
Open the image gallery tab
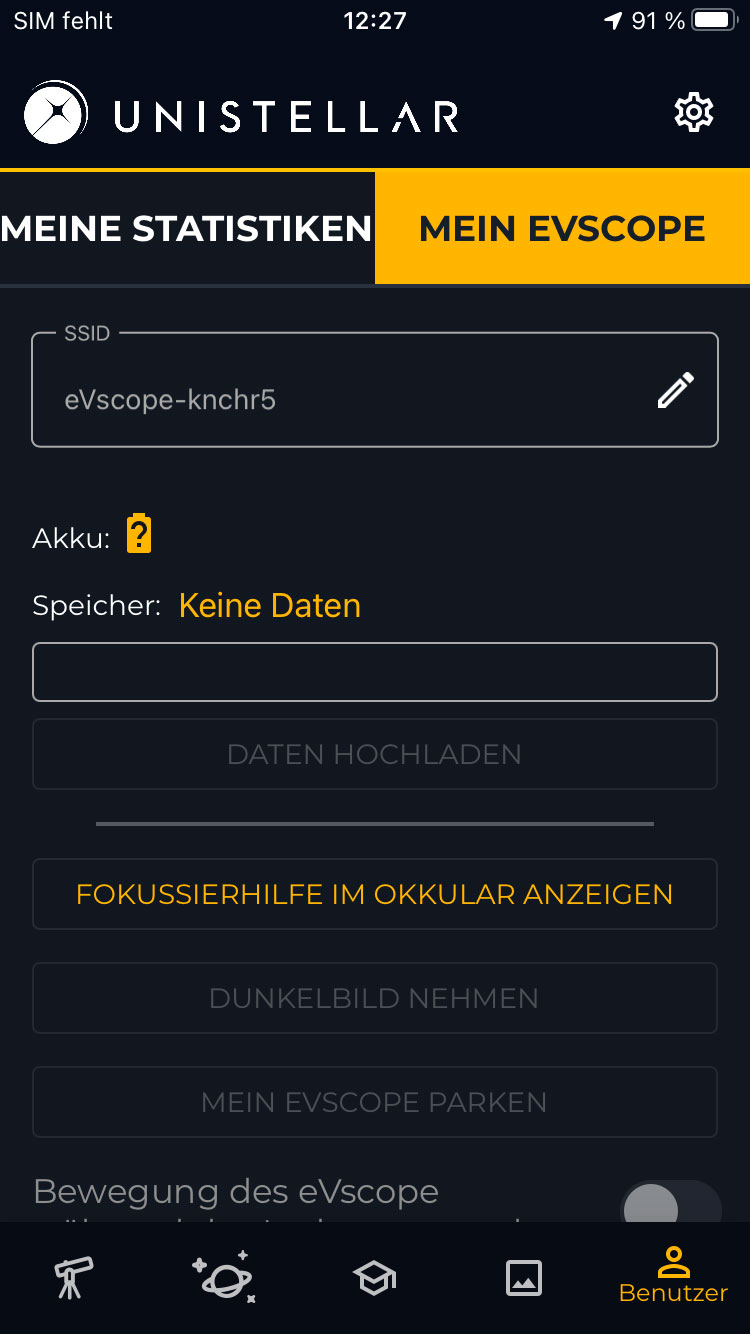click(524, 1278)
